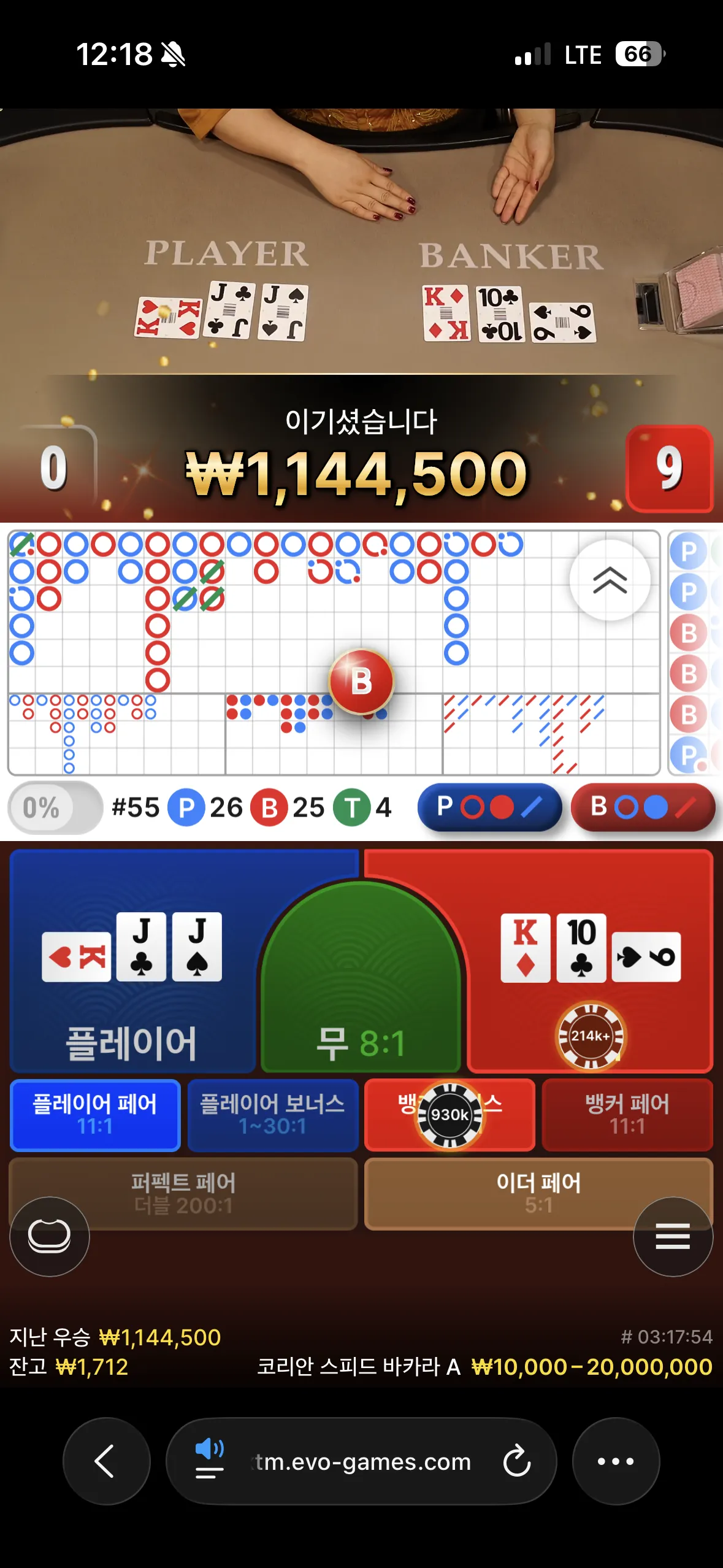This screenshot has height=1568, width=723.
Task: Open the hamburger menu button
Action: coord(673,1237)
